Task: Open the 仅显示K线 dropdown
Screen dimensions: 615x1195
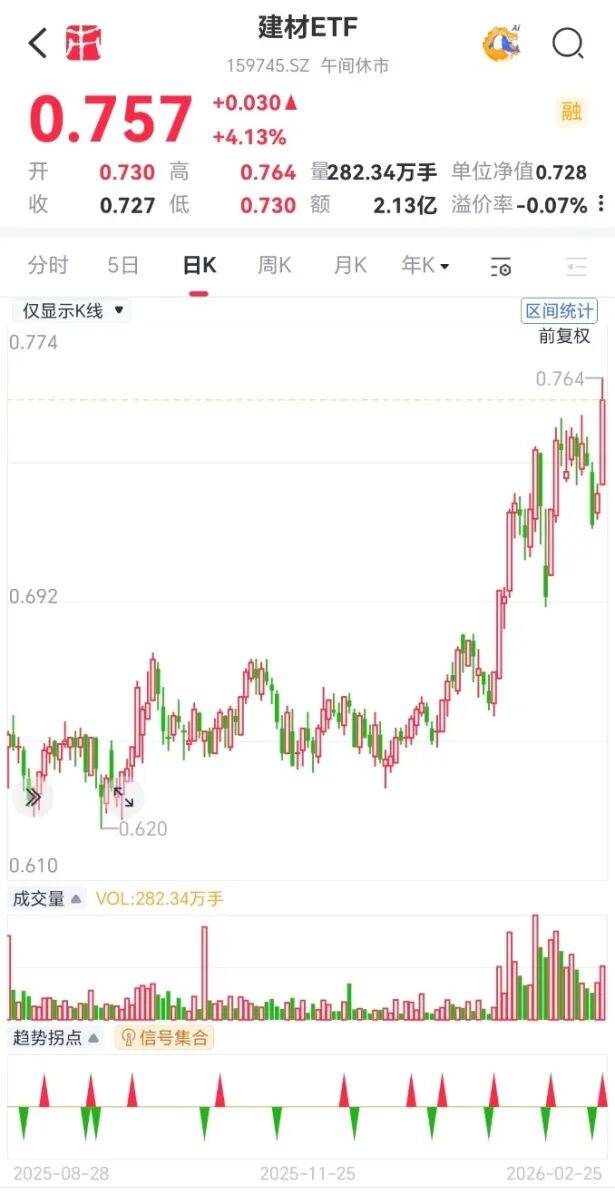Action: [x=72, y=311]
